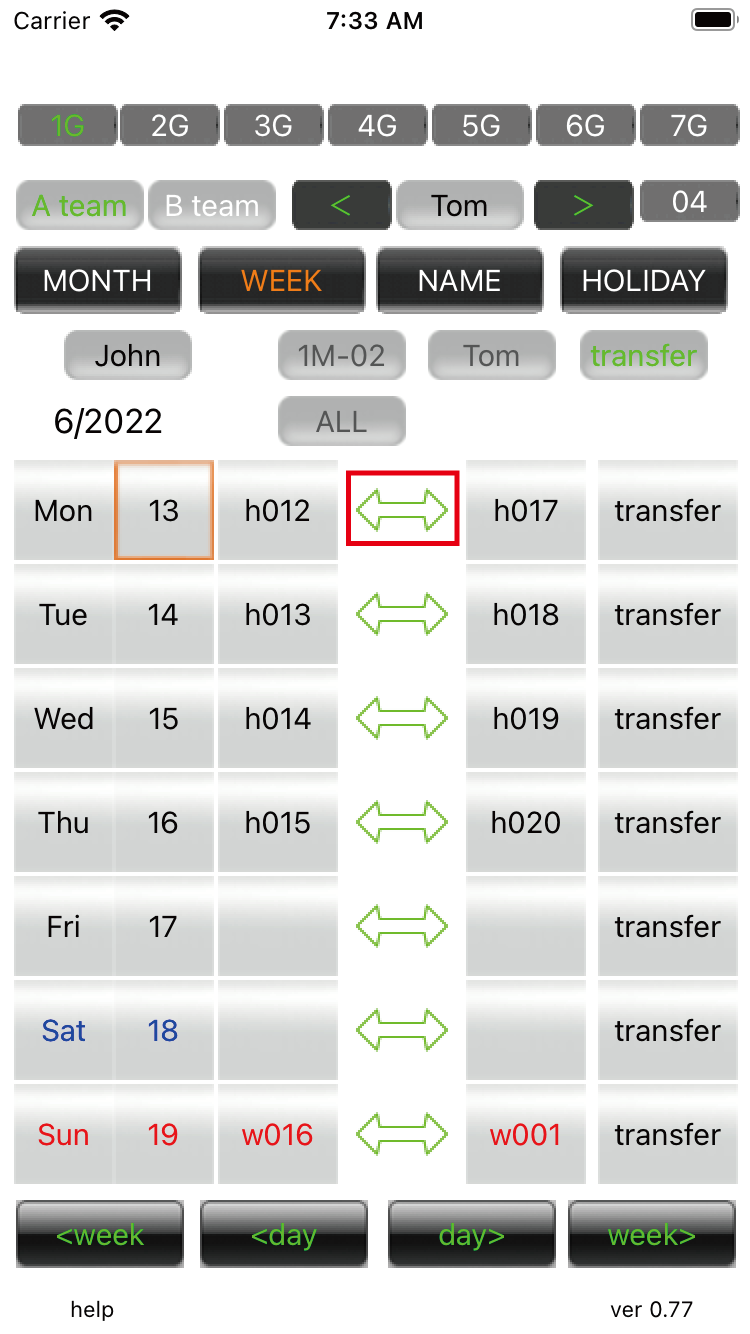Go to previous person with left arrow
The image size is (750, 1334).
coord(341,205)
